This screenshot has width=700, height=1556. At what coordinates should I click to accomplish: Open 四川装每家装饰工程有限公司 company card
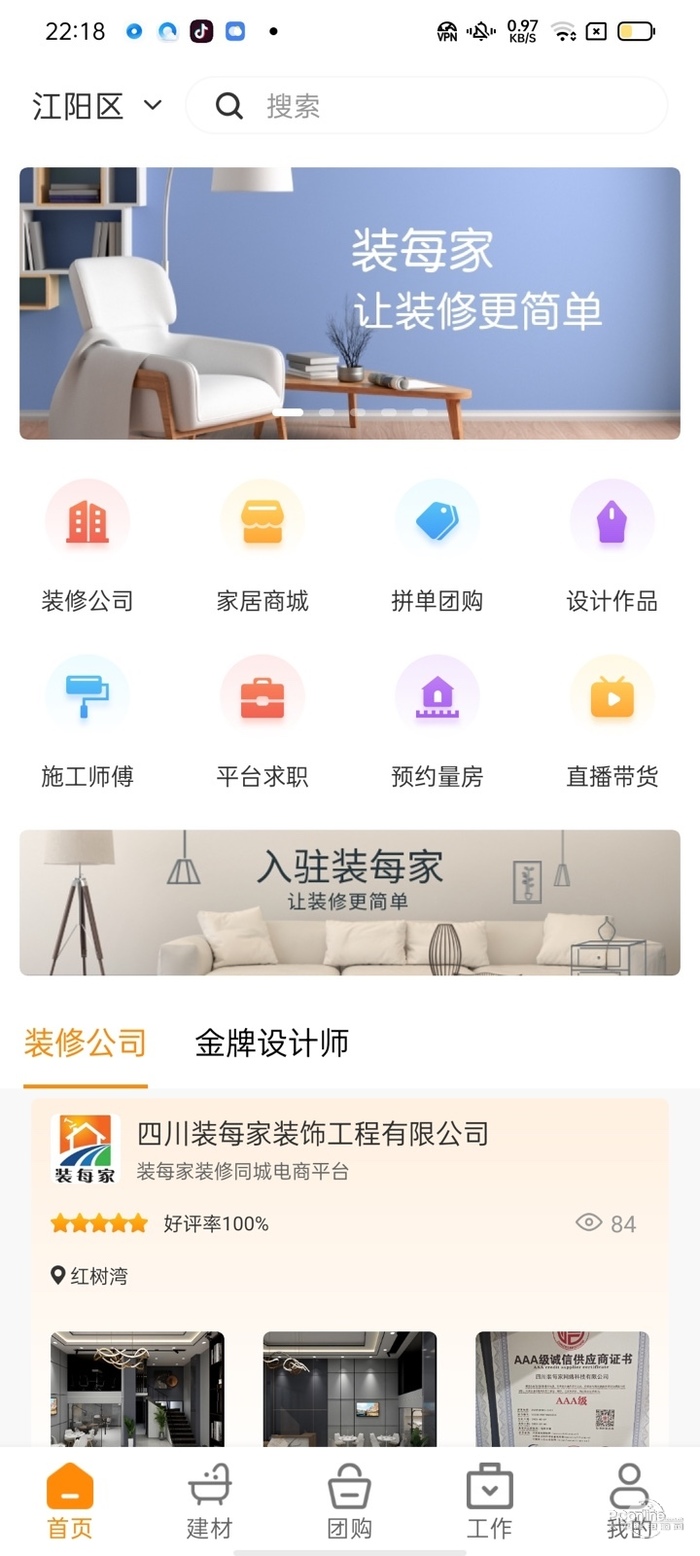click(x=312, y=1134)
